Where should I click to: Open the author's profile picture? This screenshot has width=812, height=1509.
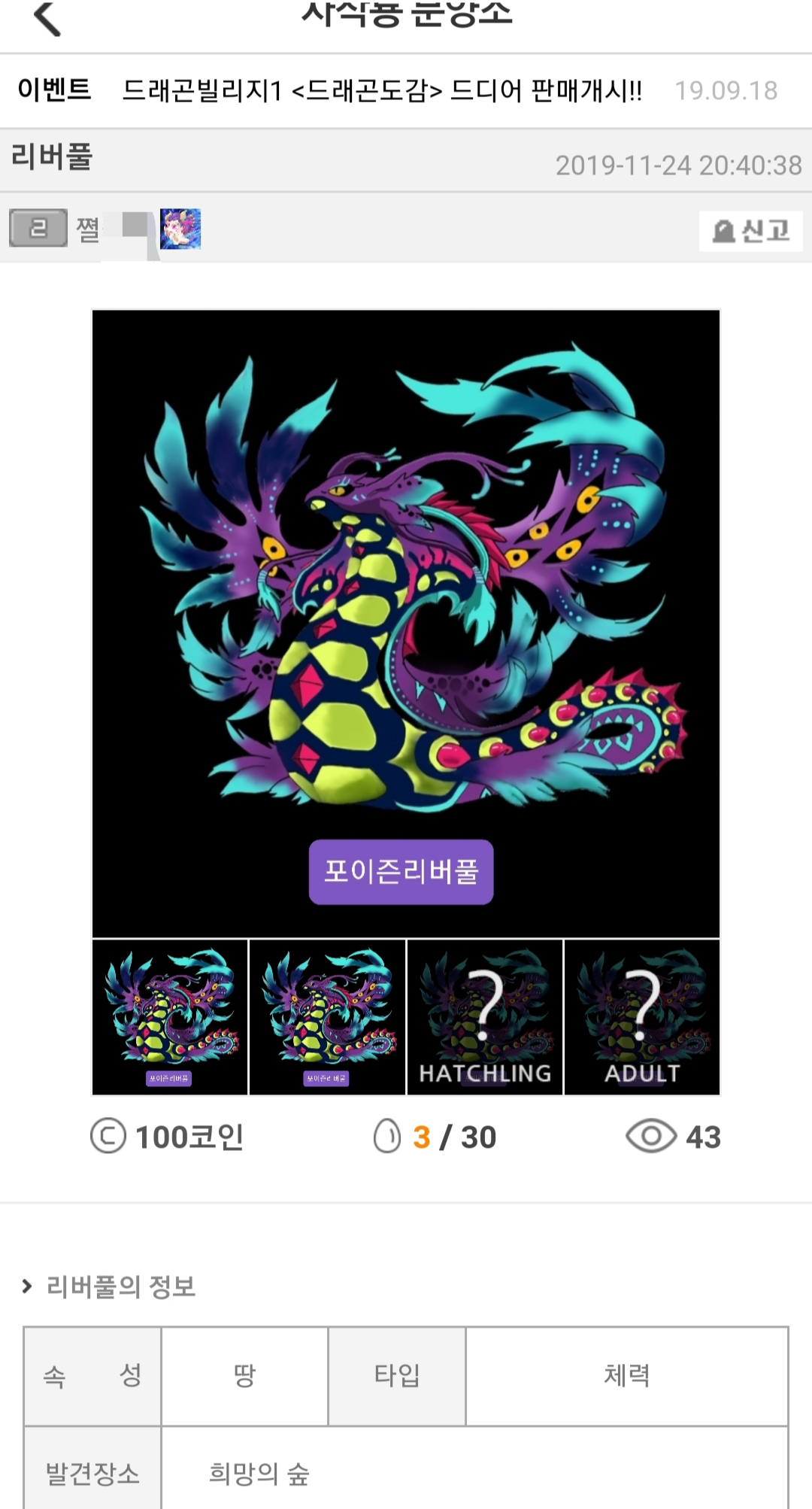click(x=180, y=229)
